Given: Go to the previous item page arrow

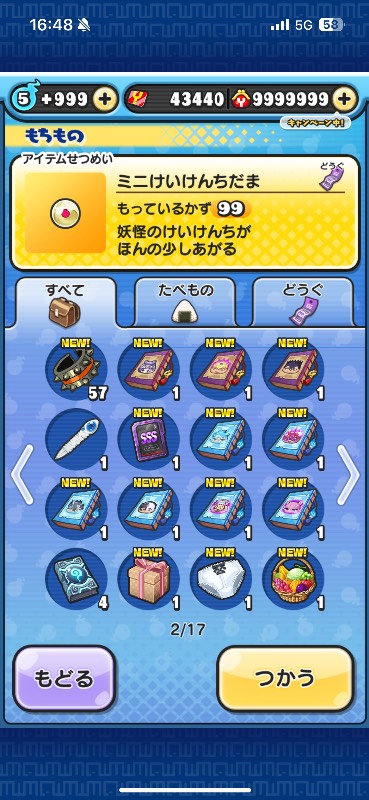Looking at the screenshot, I should coord(22,474).
